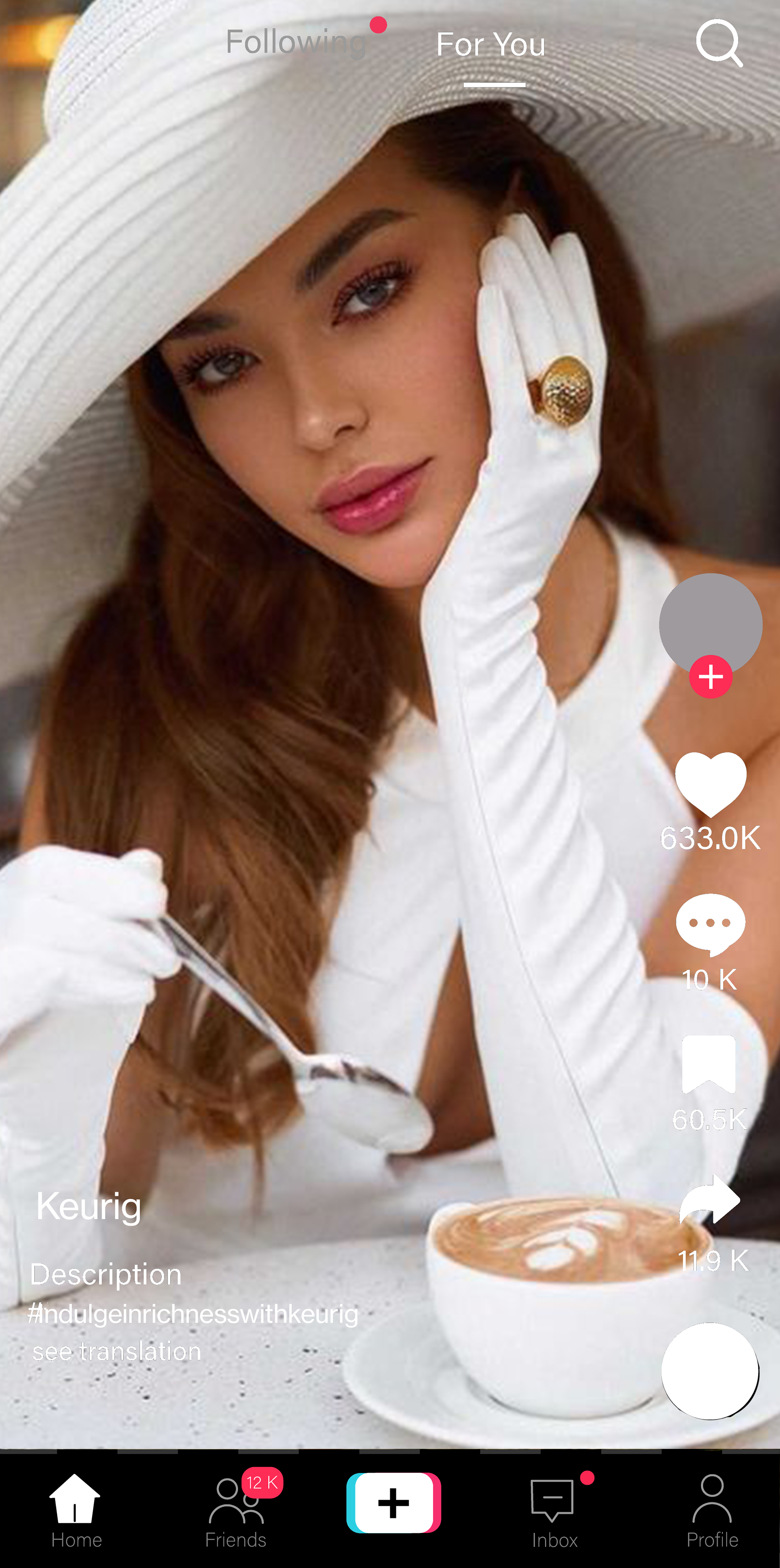Open the #Indulgeinrichnesswithkeurig hashtag
This screenshot has height=1568, width=780.
[x=194, y=1314]
